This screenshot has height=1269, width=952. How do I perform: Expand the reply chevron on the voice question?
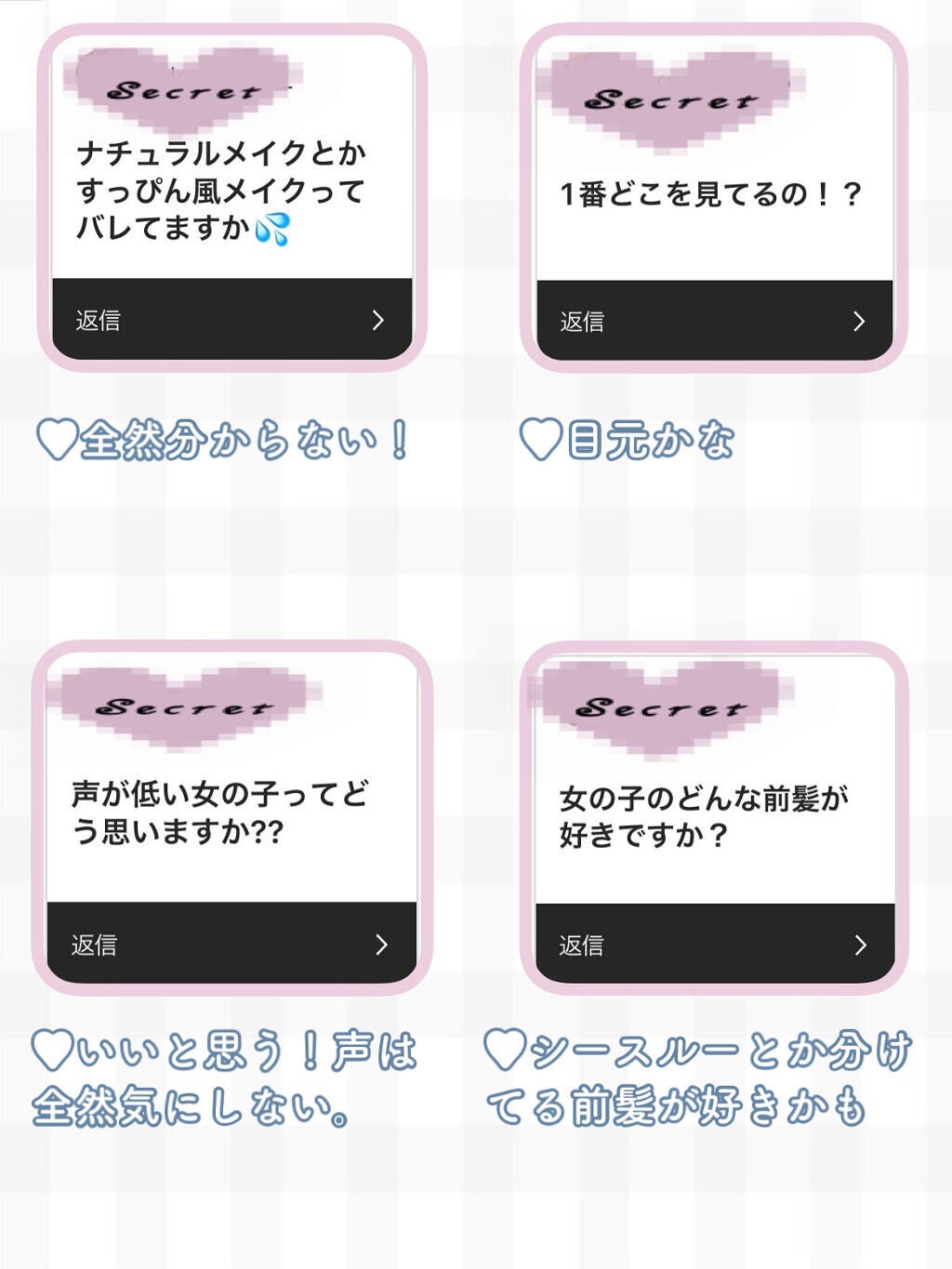380,945
